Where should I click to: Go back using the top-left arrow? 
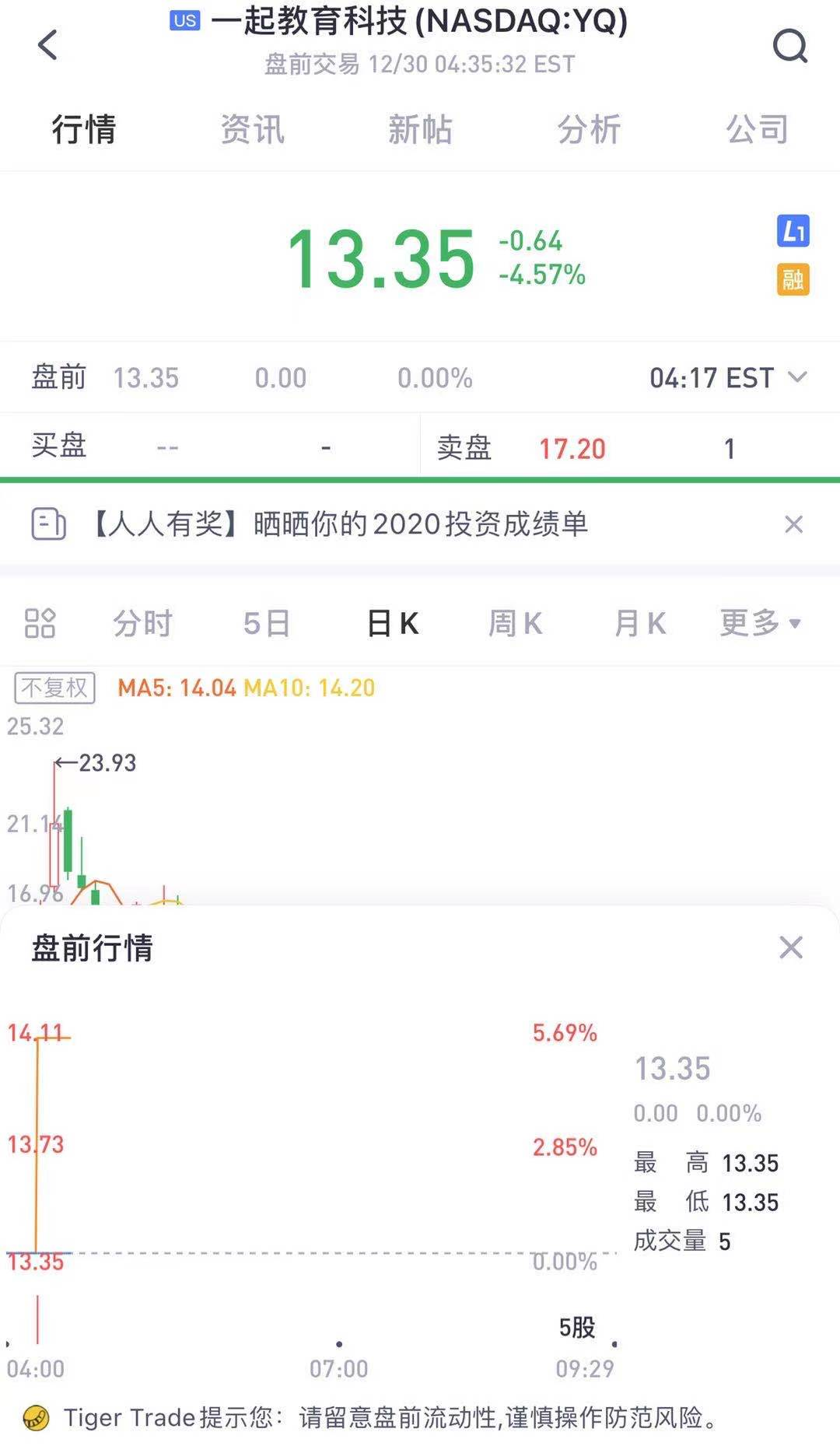[47, 44]
